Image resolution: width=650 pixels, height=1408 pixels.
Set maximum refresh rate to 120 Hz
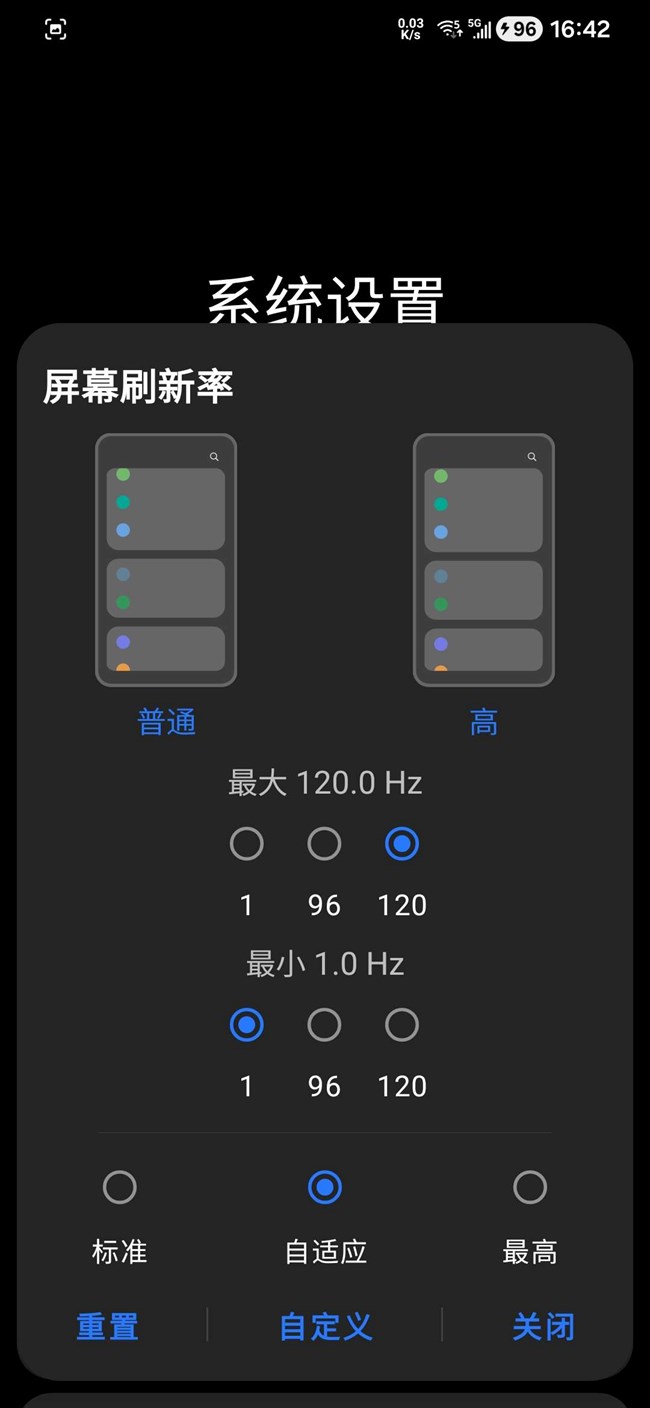[x=402, y=844]
